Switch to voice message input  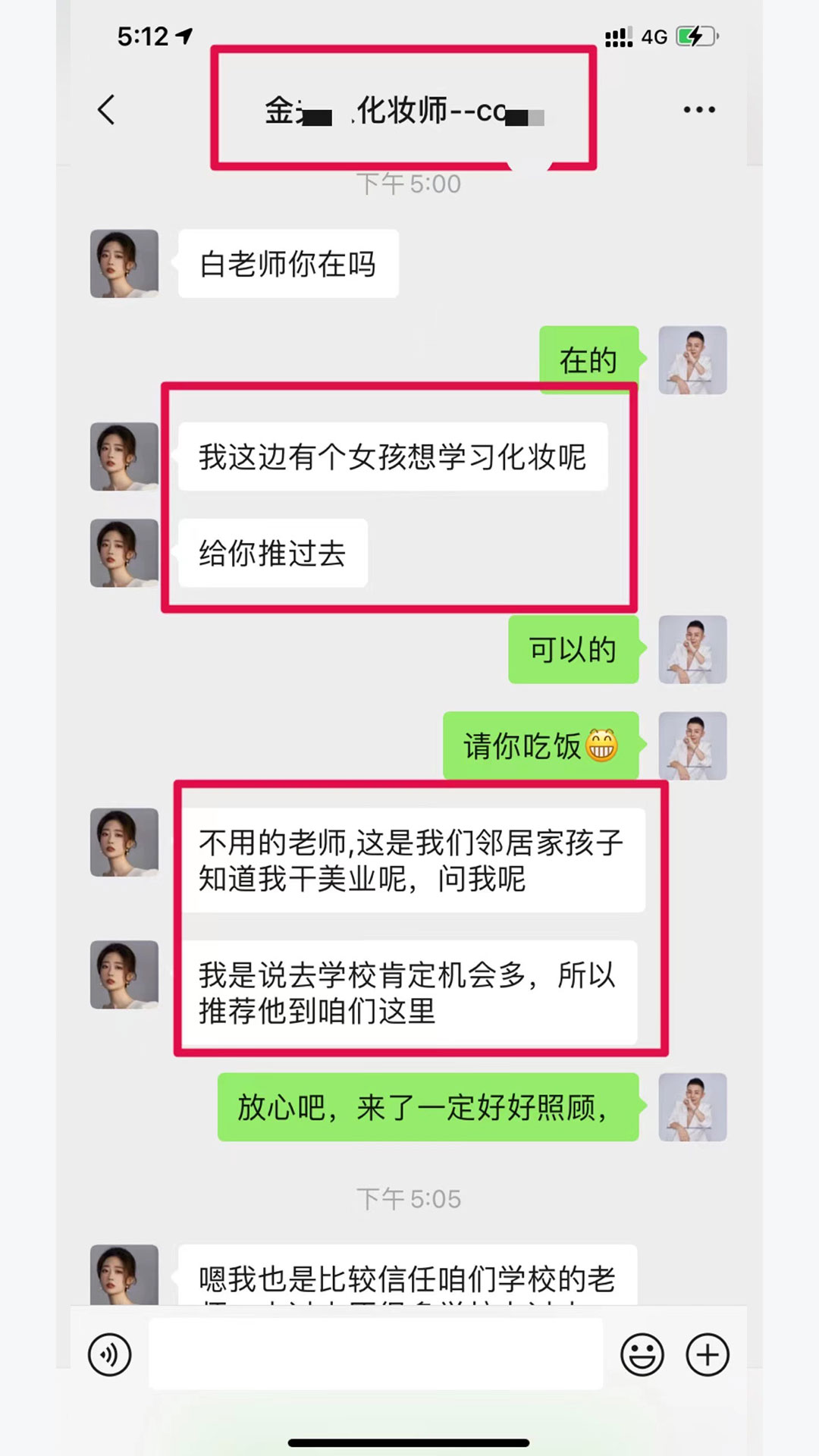pos(110,1354)
